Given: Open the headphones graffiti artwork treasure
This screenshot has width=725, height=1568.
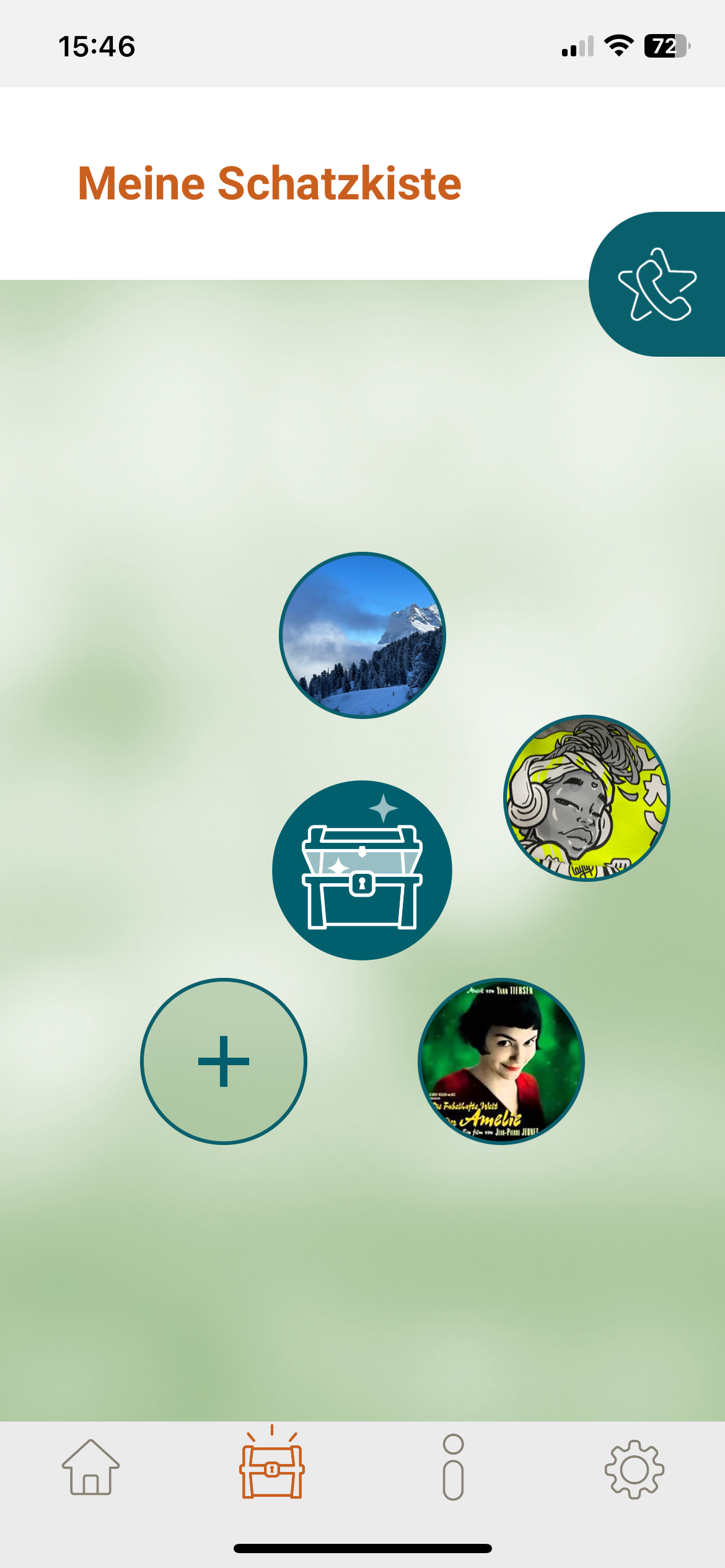Looking at the screenshot, I should point(587,798).
